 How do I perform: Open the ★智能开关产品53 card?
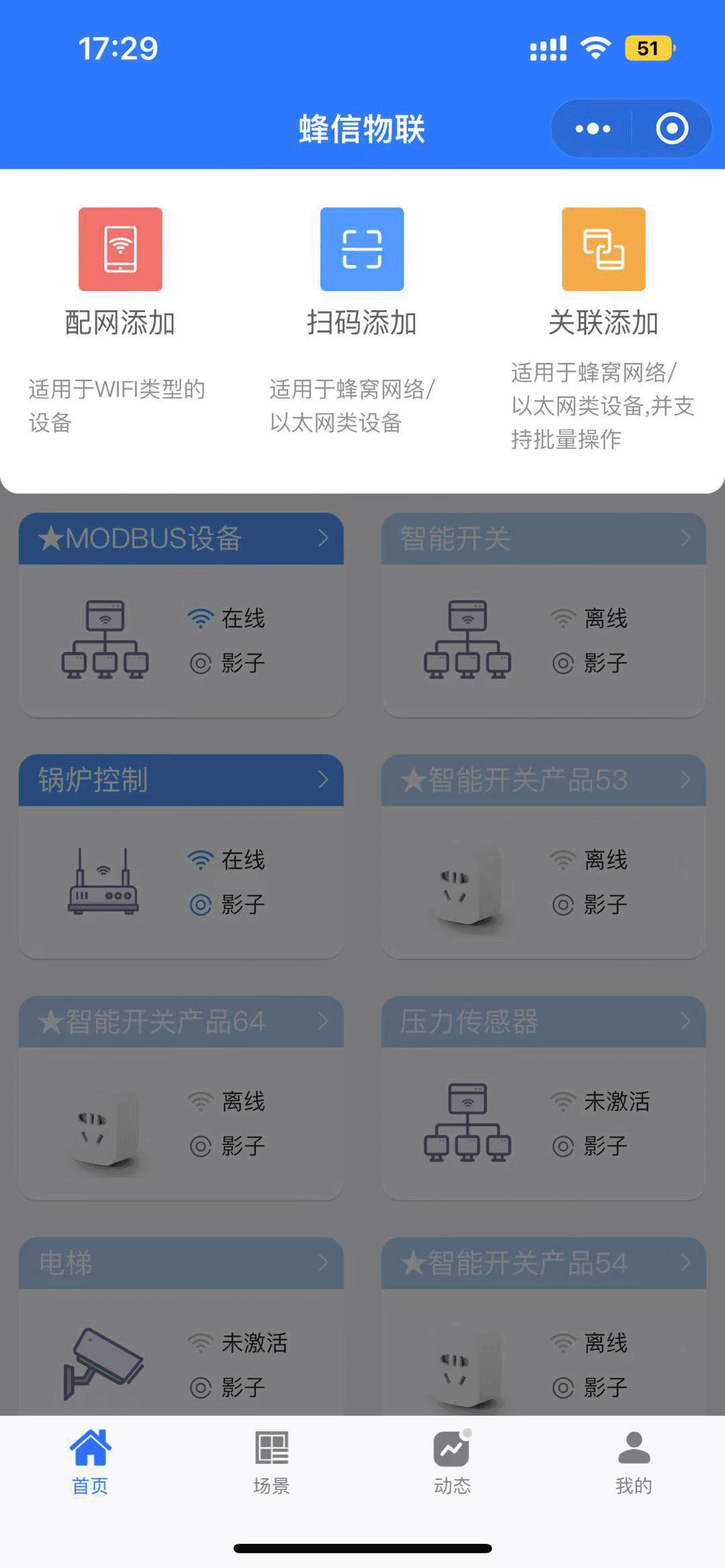tap(544, 857)
